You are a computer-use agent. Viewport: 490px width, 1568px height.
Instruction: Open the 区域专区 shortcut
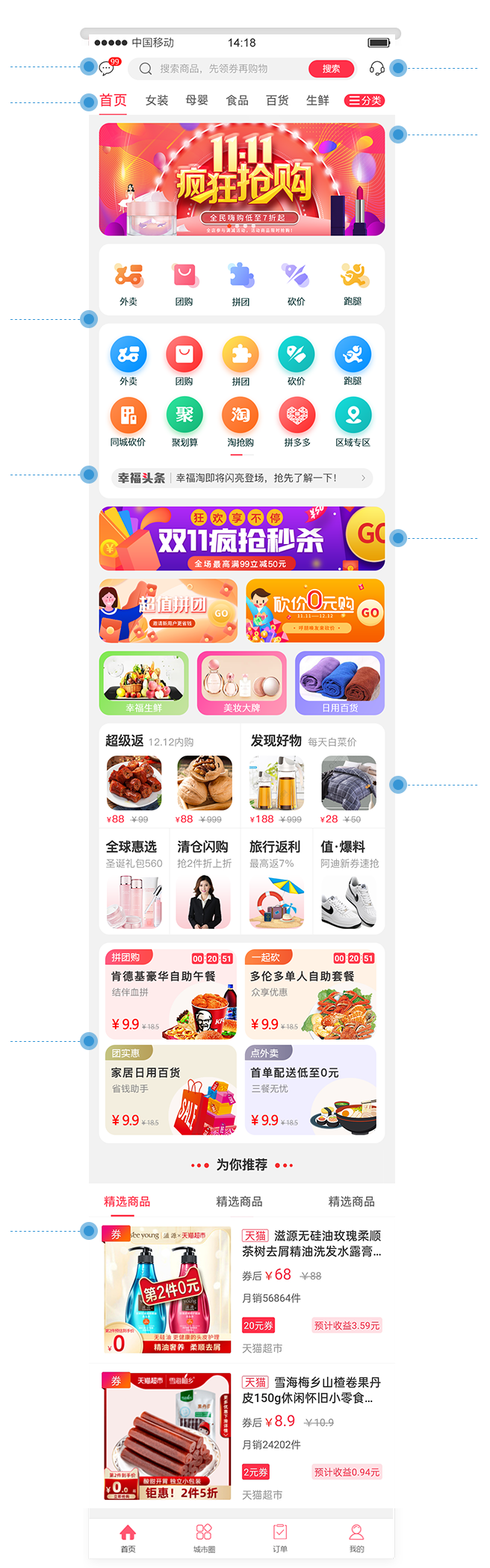tap(353, 422)
